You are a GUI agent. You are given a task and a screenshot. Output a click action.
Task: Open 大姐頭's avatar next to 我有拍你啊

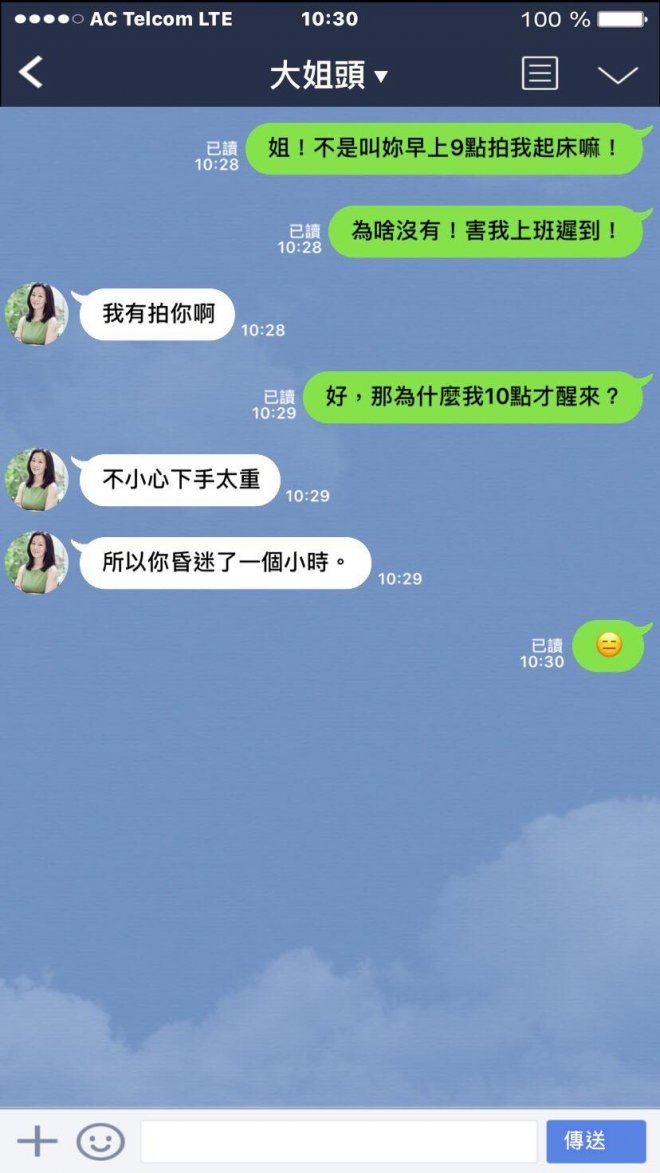pyautogui.click(x=37, y=314)
